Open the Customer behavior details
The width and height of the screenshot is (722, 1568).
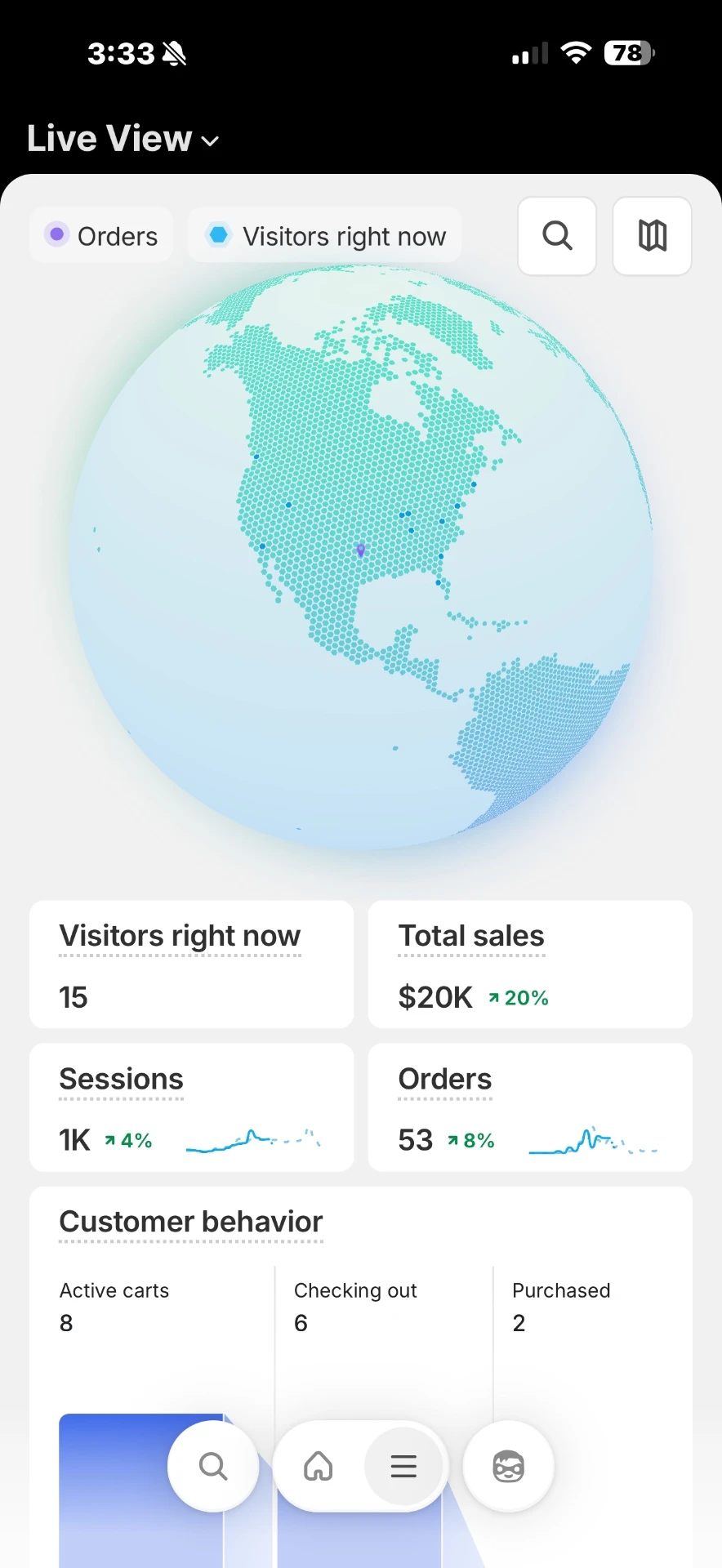(x=191, y=1222)
